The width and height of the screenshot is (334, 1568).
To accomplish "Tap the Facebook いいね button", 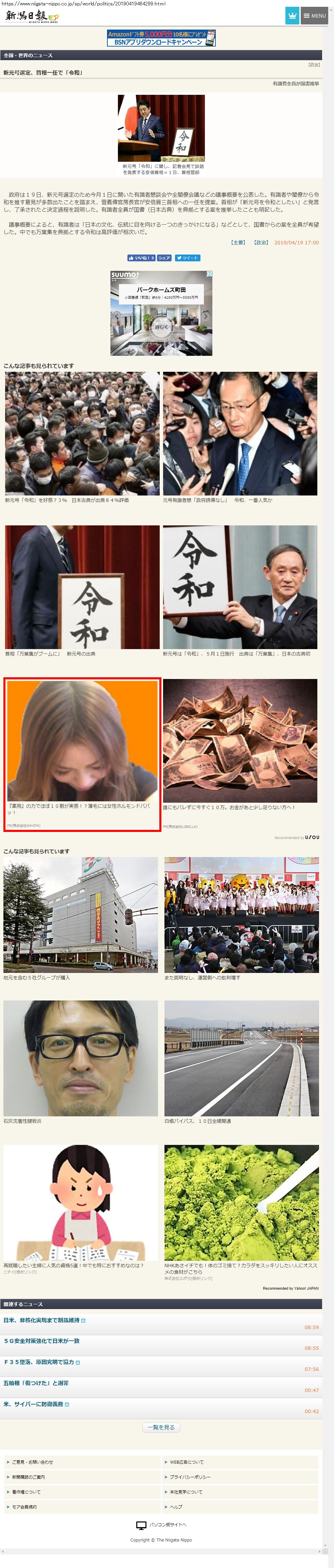I will 141,258.
